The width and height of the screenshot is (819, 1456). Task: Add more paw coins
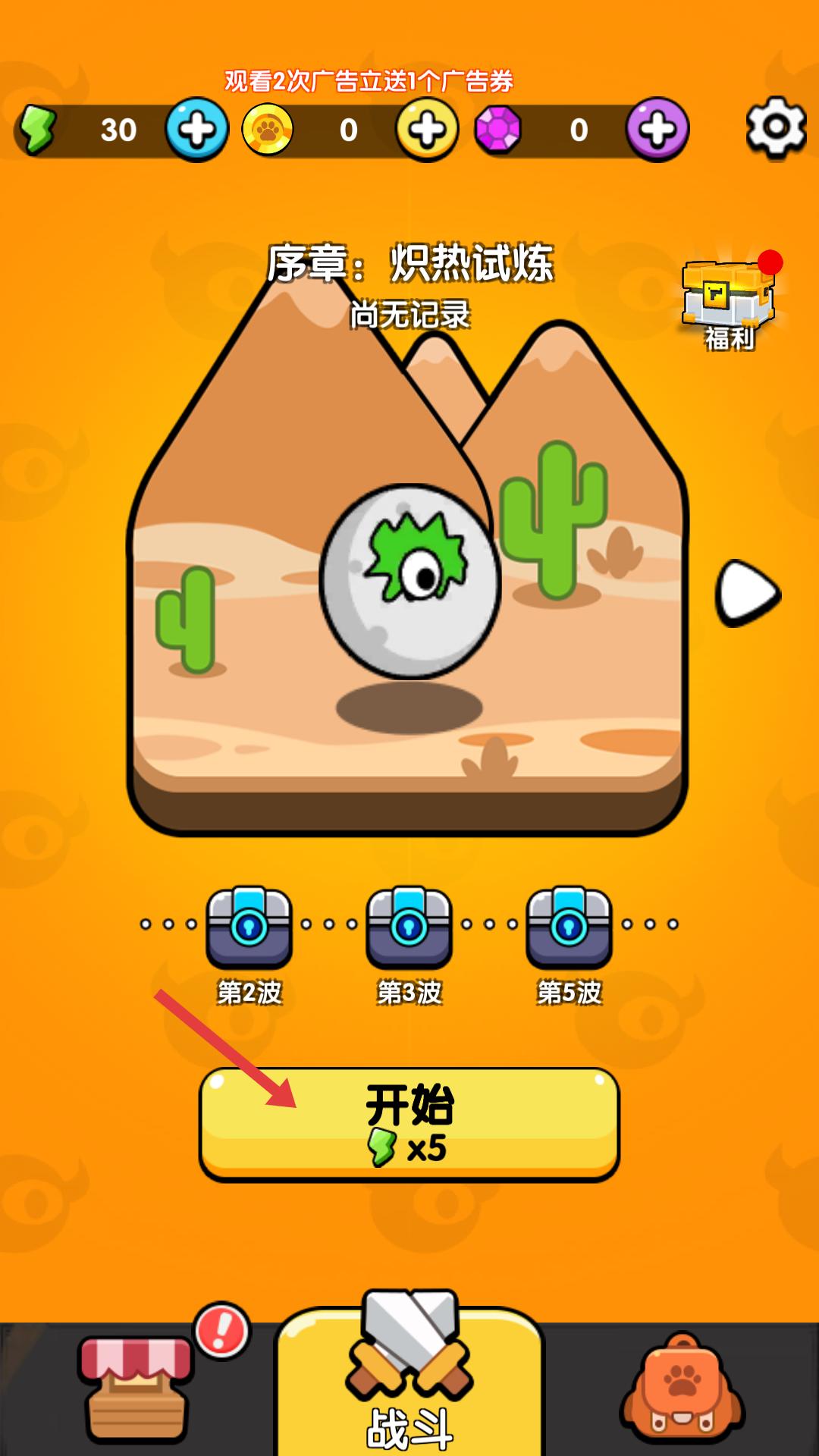427,130
